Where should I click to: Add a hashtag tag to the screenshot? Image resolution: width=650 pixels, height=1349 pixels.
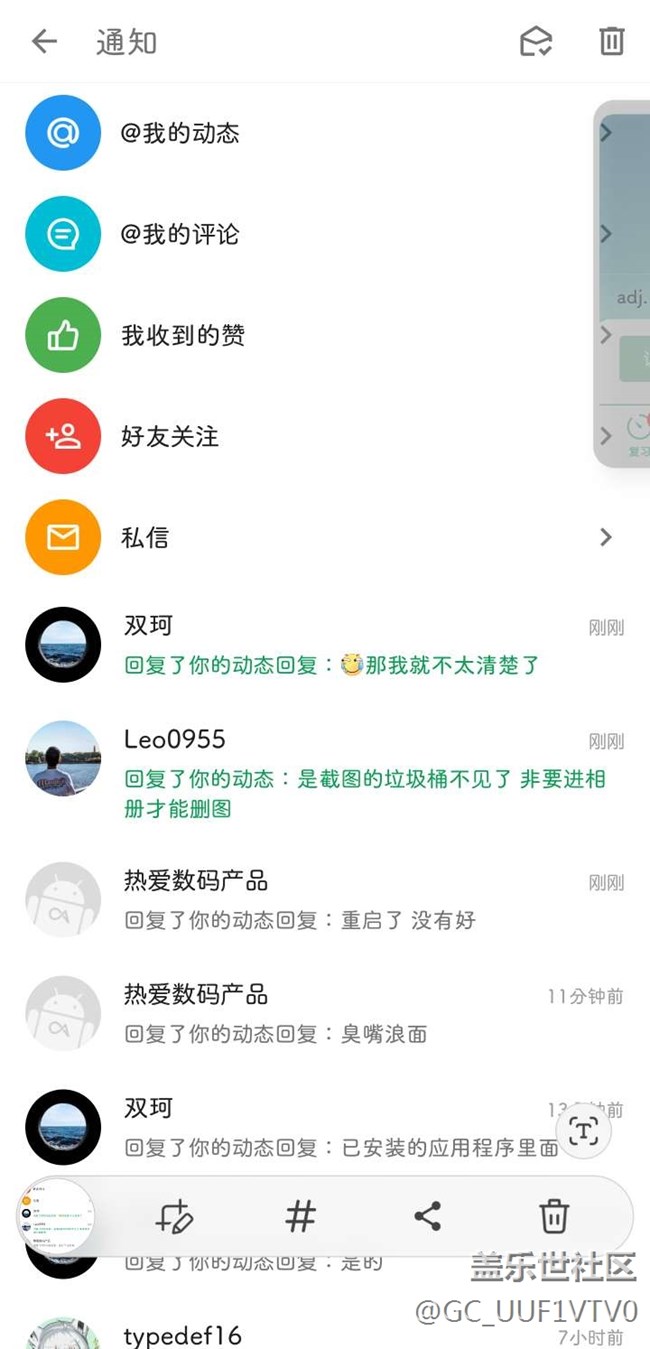300,1216
